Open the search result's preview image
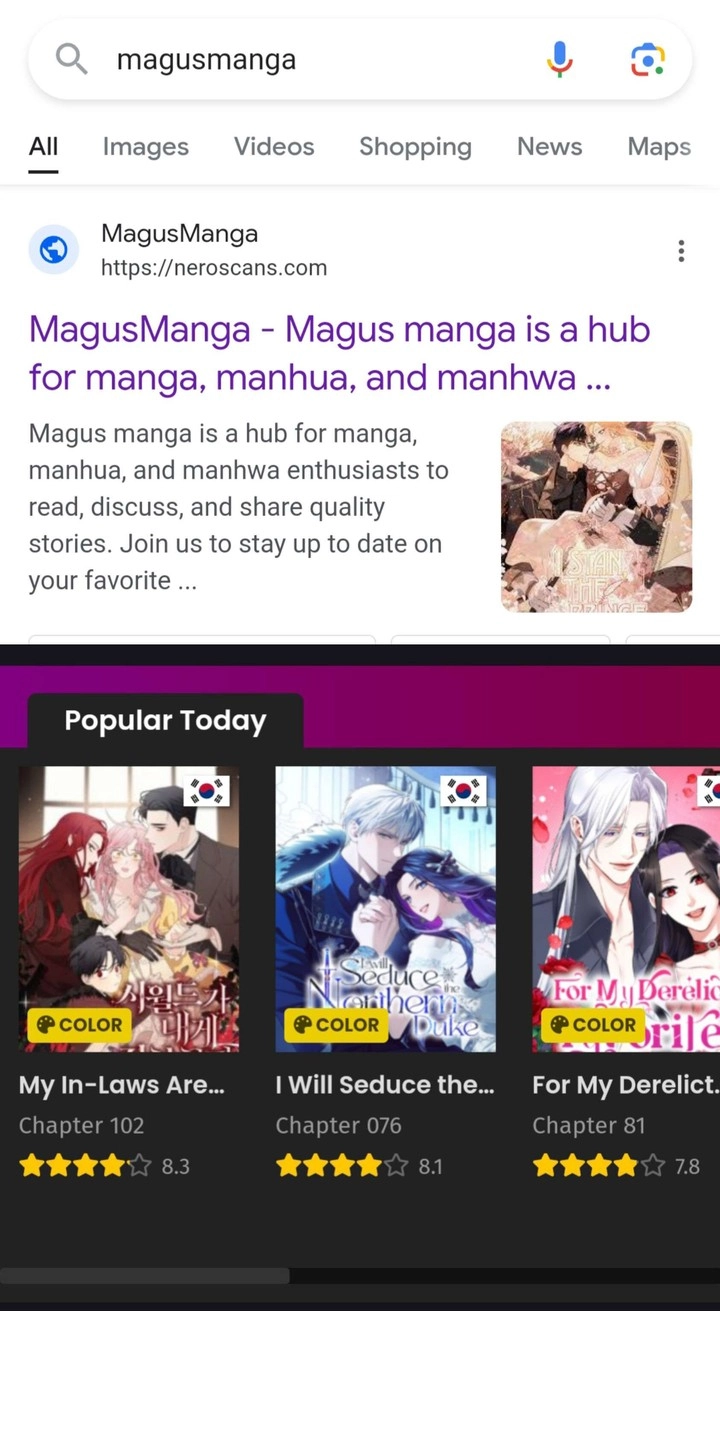The width and height of the screenshot is (720, 1429). click(596, 517)
